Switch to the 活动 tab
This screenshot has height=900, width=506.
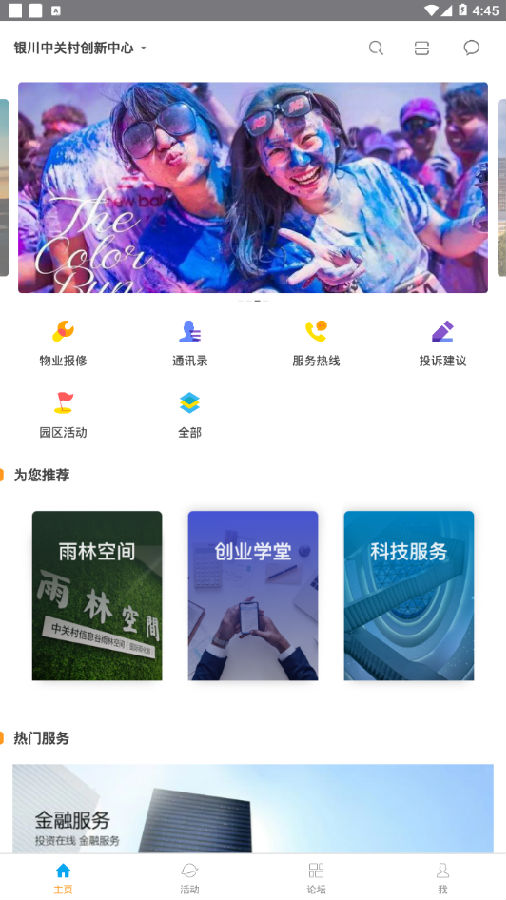tap(190, 878)
